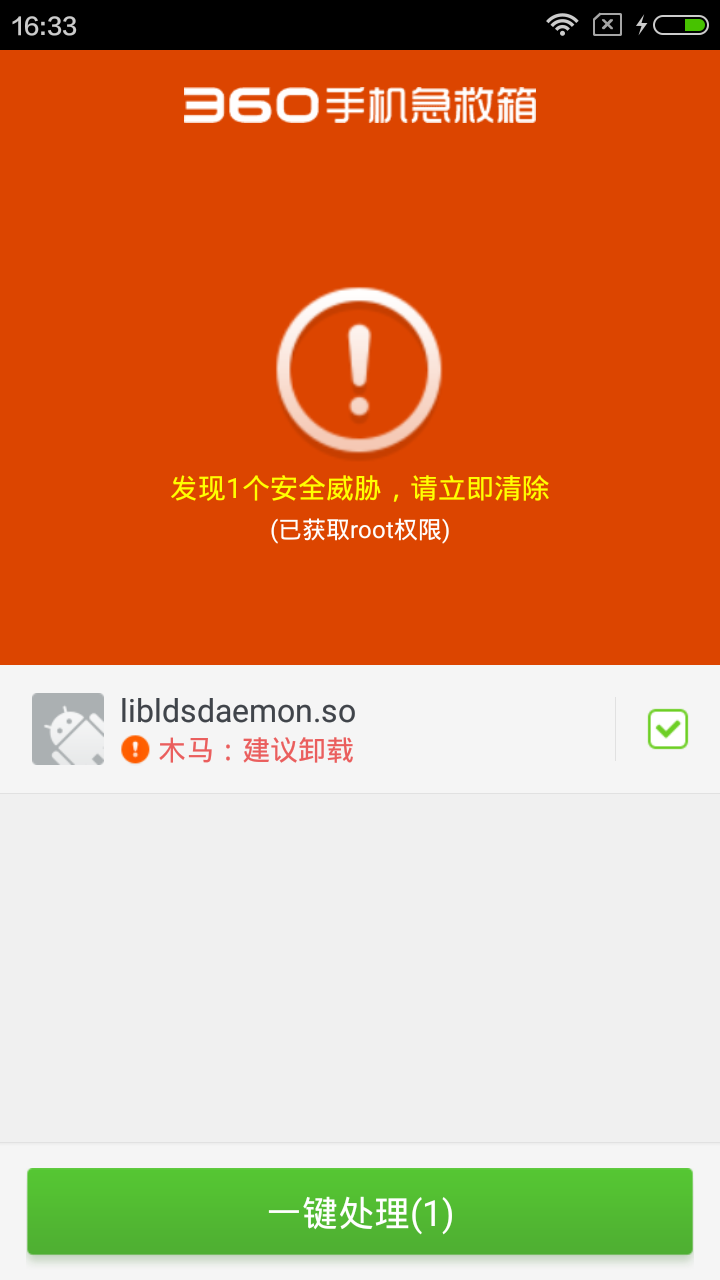Uncheck the libldsdaemon.so checkbox
Viewport: 720px width, 1280px height.
point(667,729)
